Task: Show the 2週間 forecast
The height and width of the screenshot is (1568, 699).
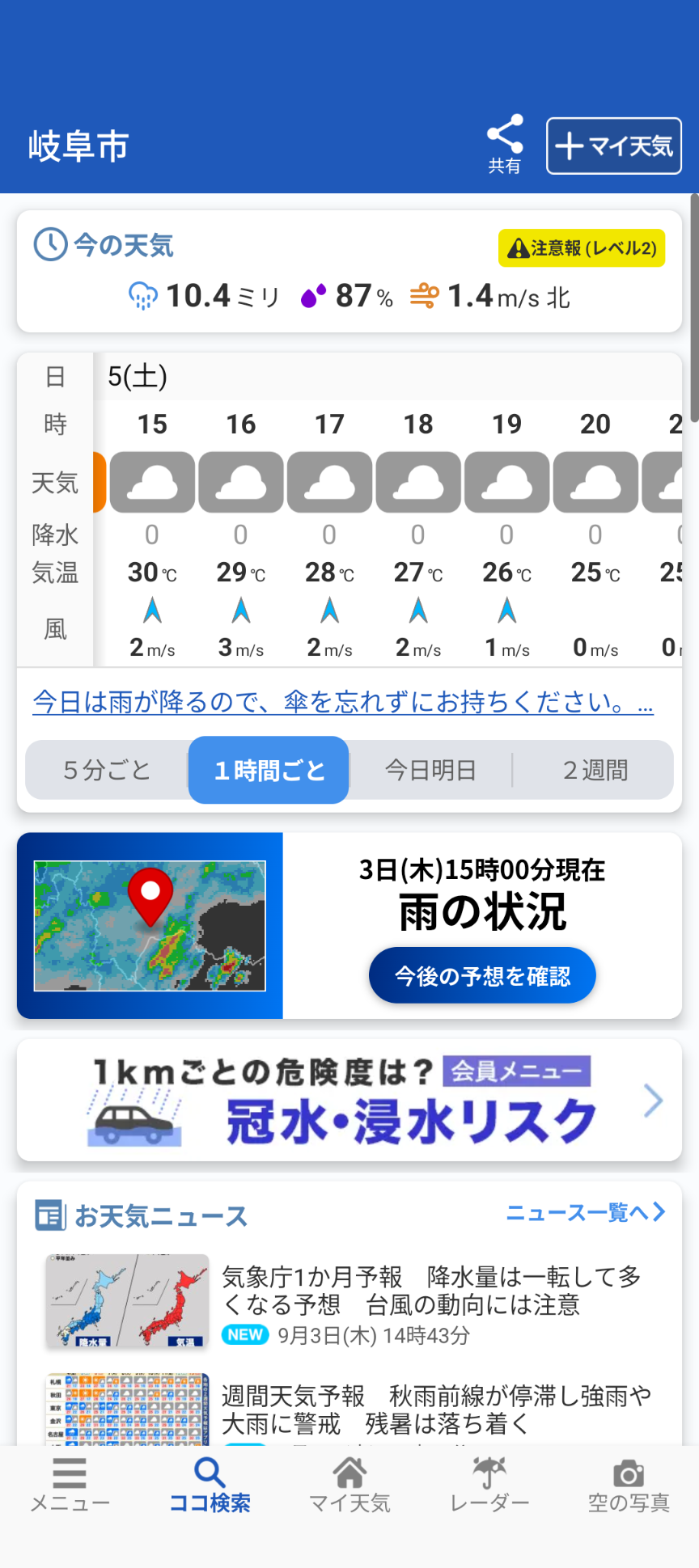Action: [x=595, y=770]
